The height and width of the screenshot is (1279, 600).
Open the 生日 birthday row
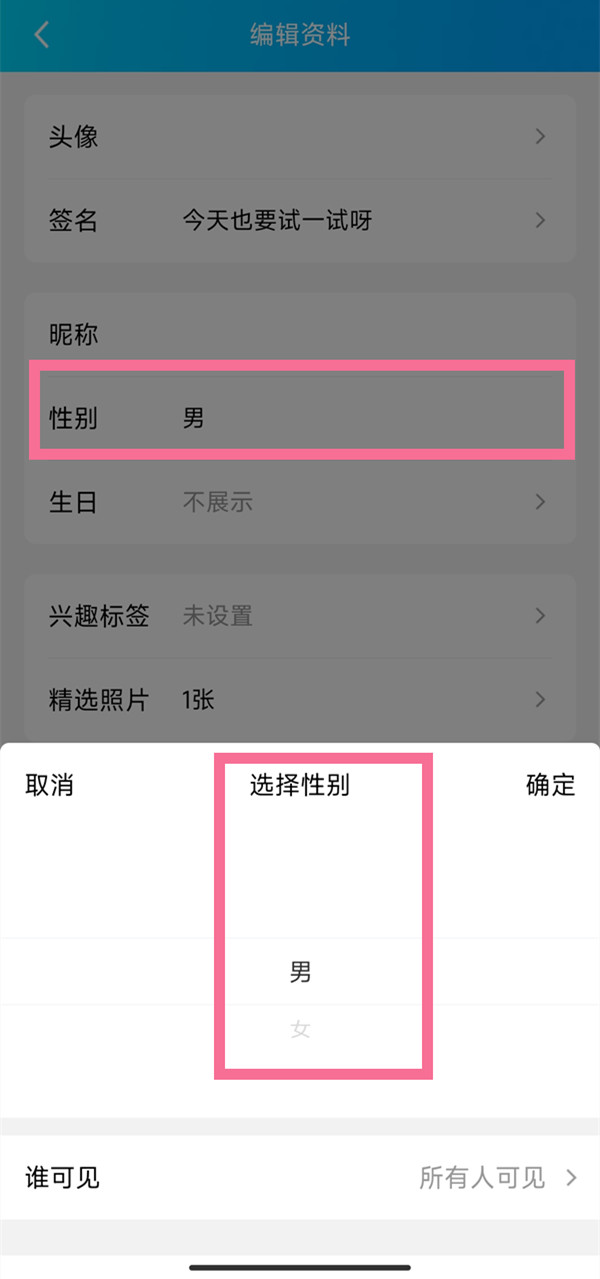click(x=300, y=502)
